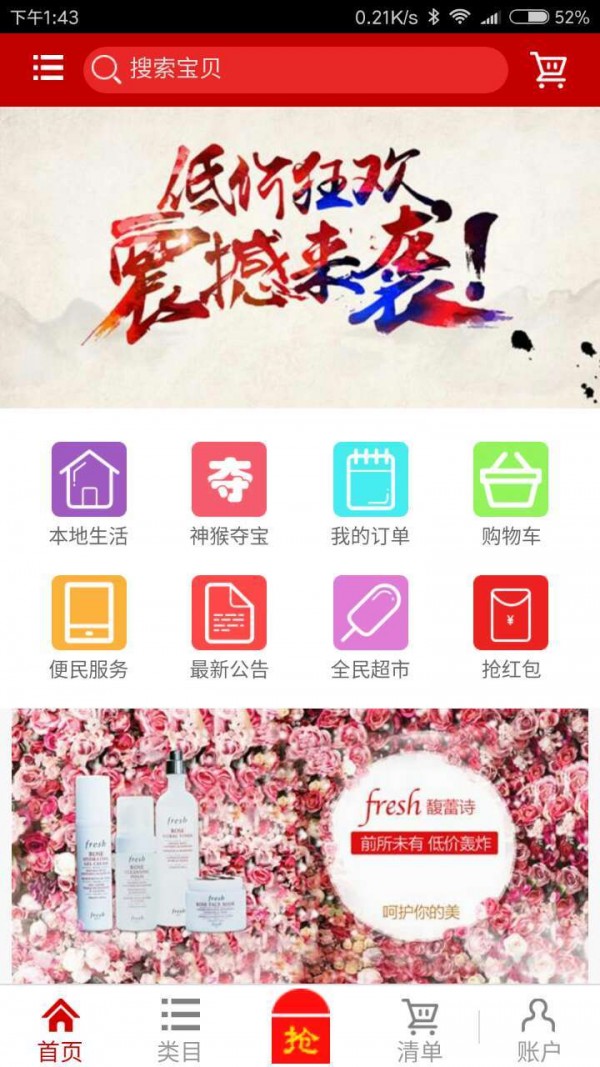
Task: Tap the 搜索宝贝 search box
Action: [295, 69]
